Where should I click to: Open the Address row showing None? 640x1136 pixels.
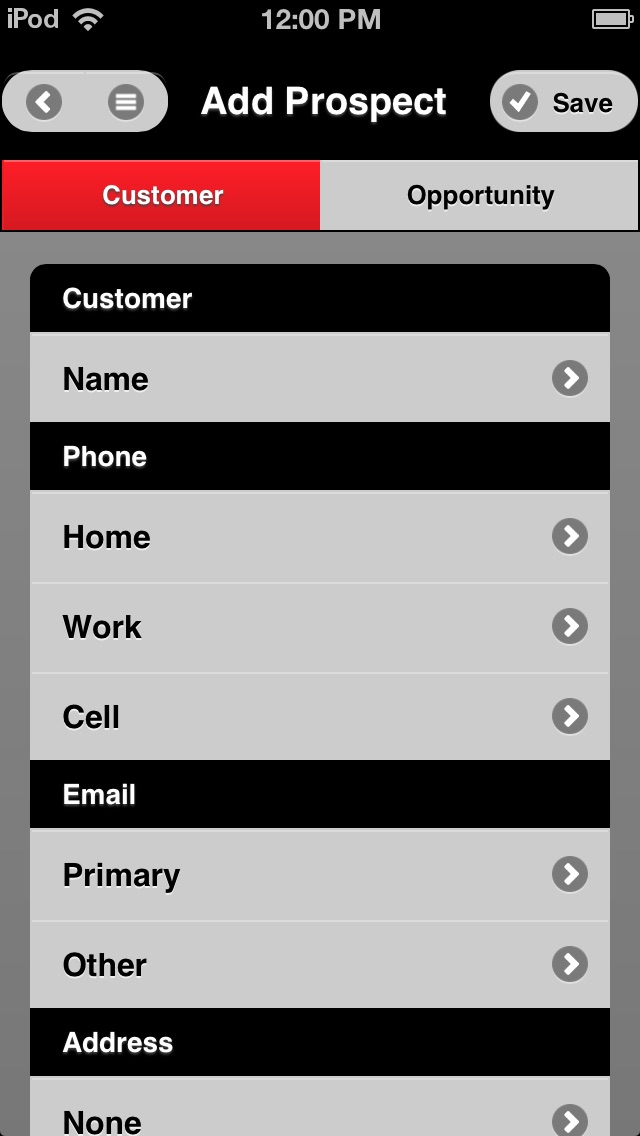tap(320, 1107)
